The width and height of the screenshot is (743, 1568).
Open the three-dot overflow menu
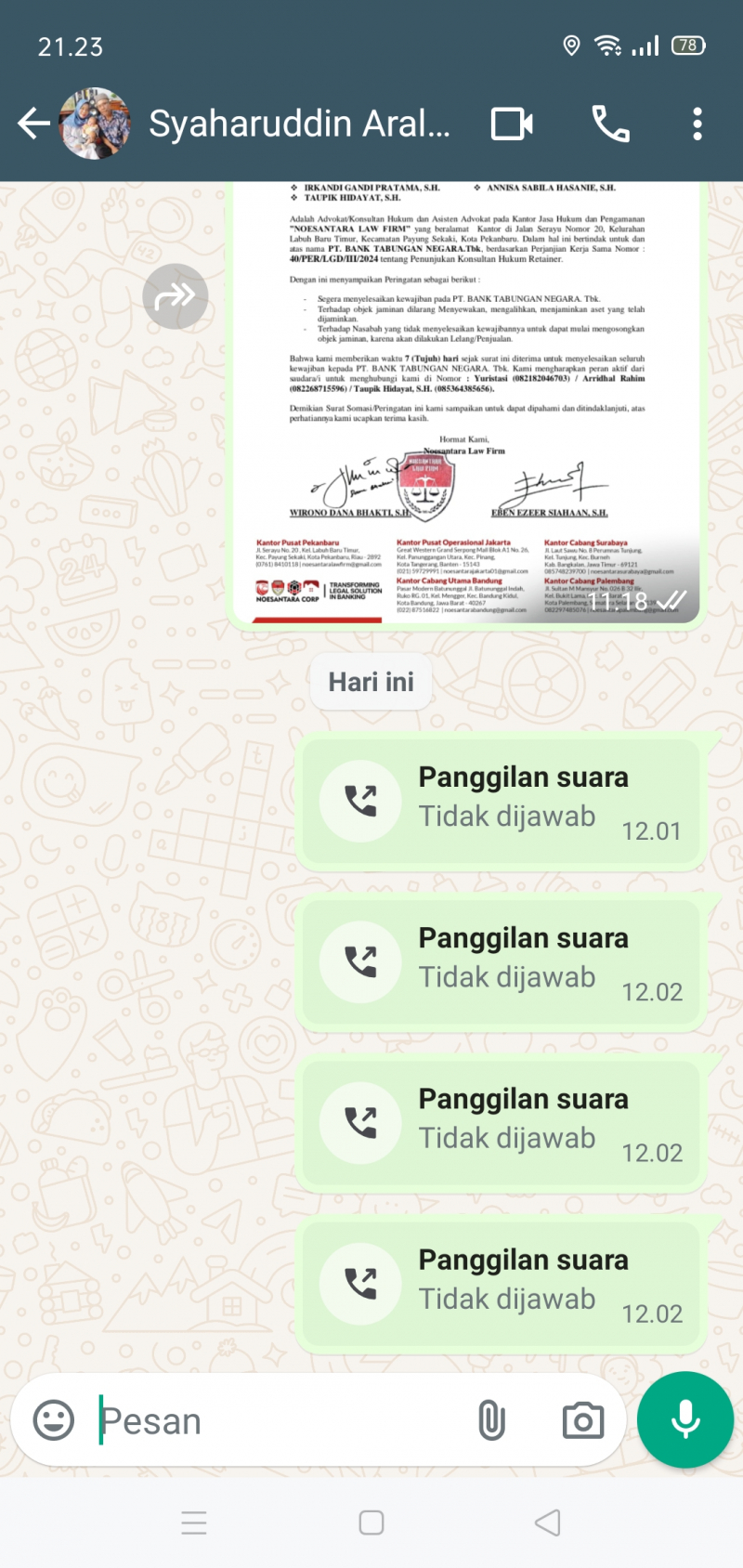[697, 124]
